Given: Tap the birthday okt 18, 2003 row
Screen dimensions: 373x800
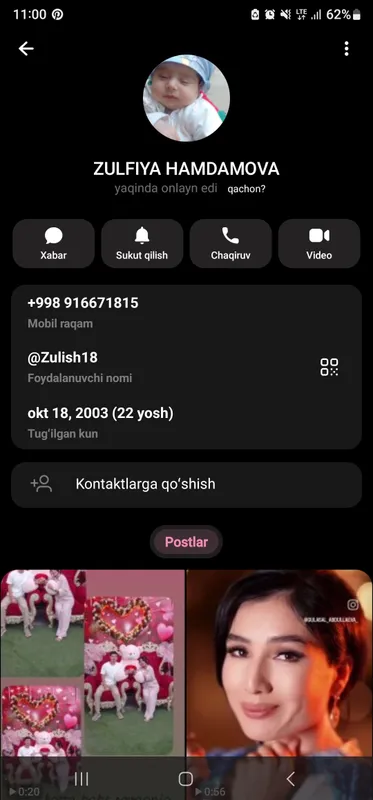Looking at the screenshot, I should tap(186, 422).
